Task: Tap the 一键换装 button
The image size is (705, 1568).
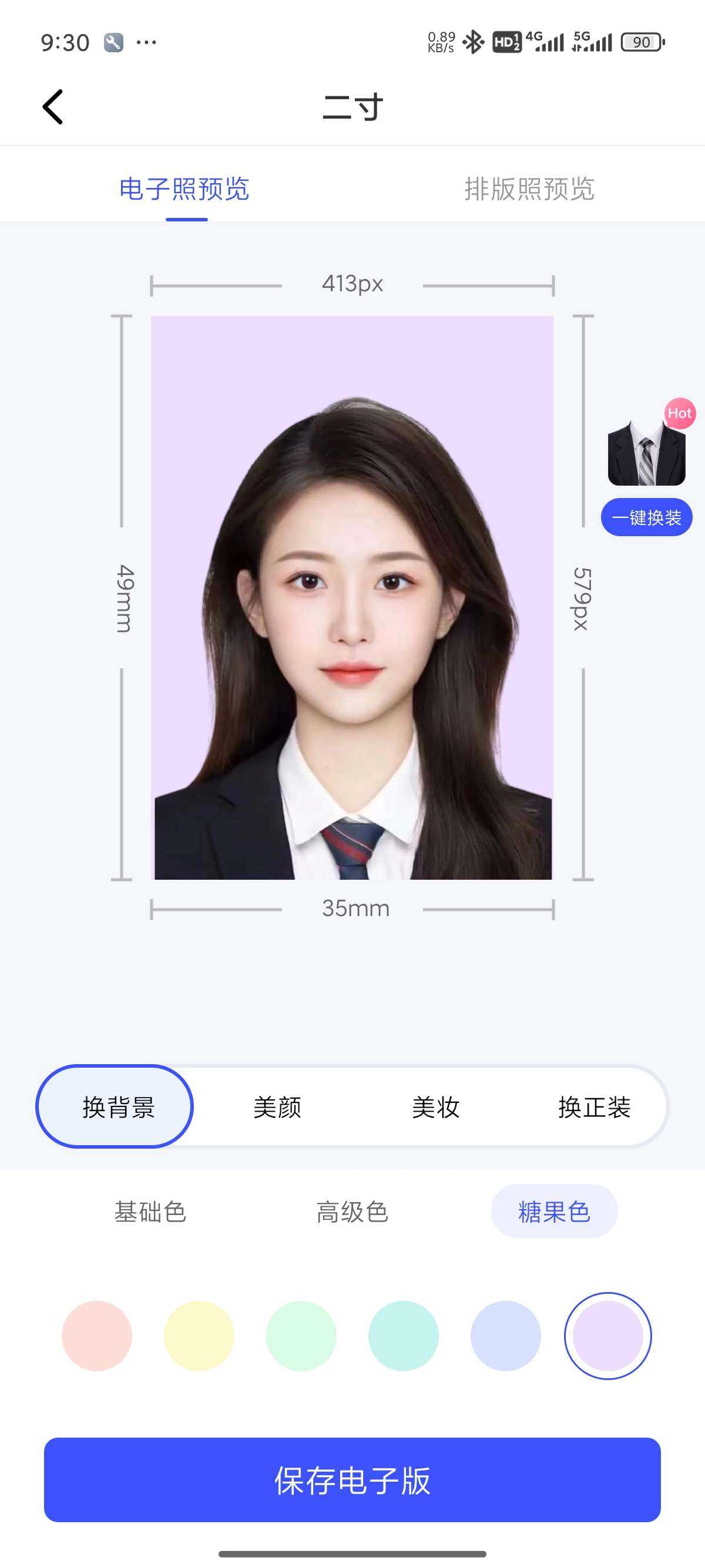Action: pyautogui.click(x=646, y=517)
